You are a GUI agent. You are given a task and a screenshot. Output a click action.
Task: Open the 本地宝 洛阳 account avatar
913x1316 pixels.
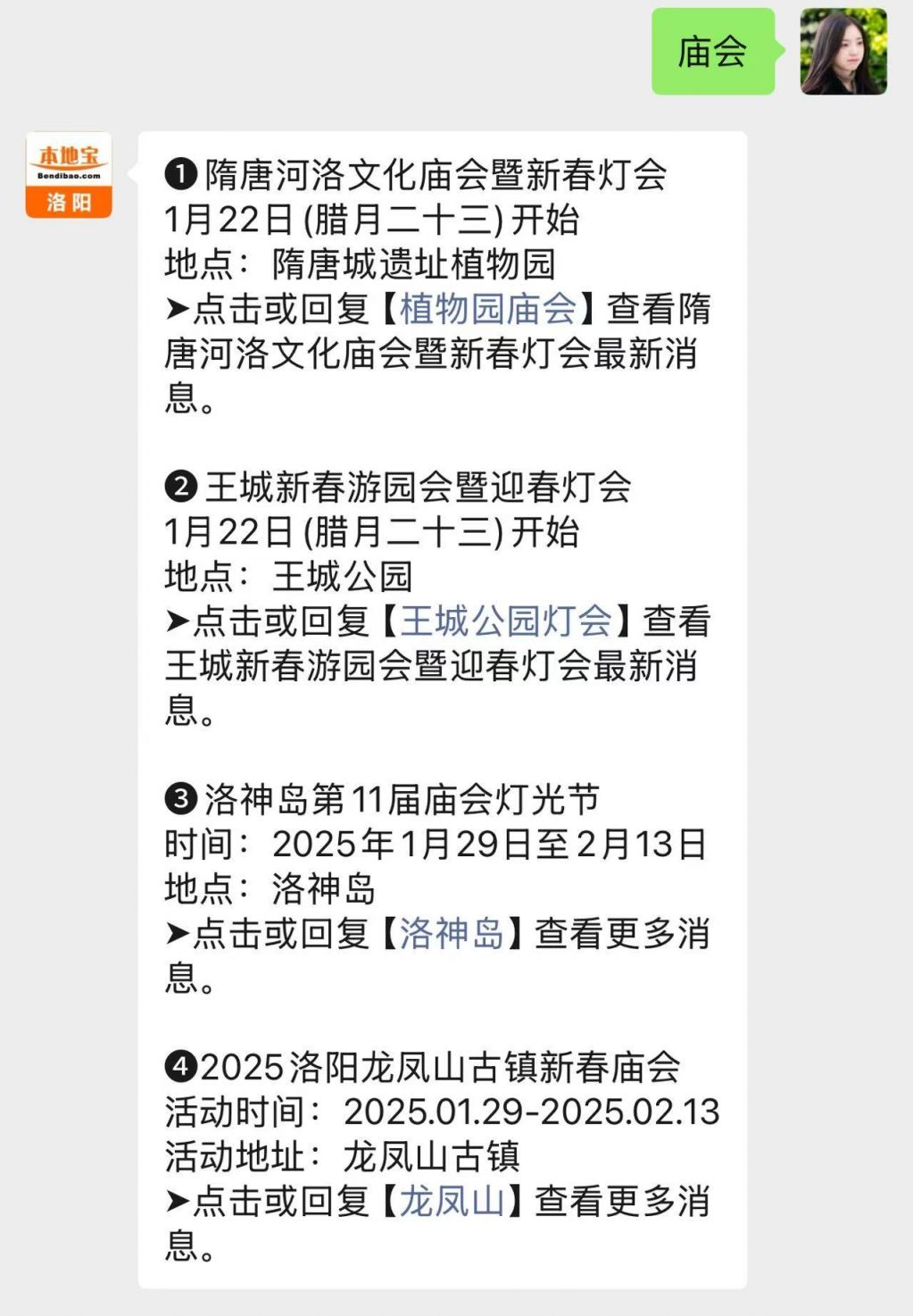point(69,176)
